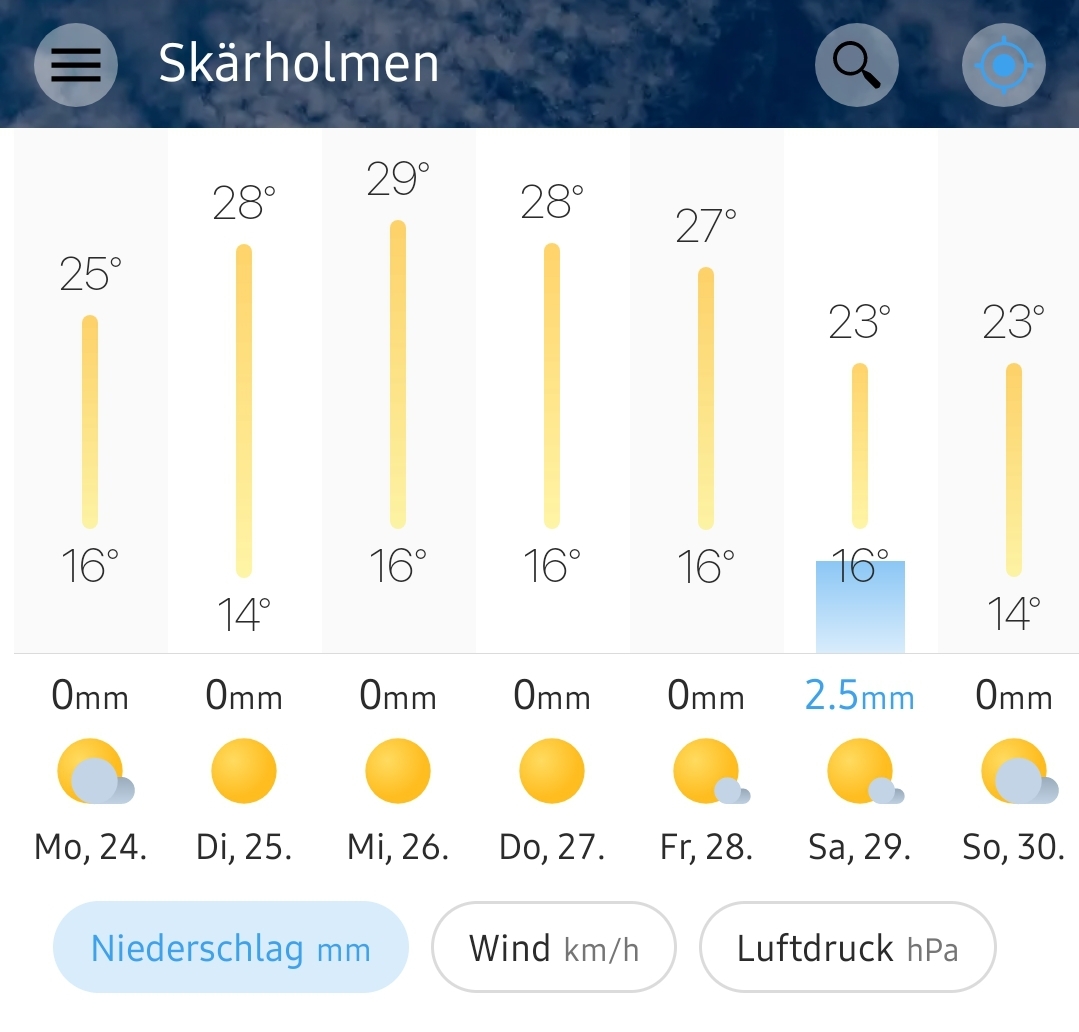This screenshot has height=1032, width=1079.
Task: Use current GPS location
Action: (x=1003, y=65)
